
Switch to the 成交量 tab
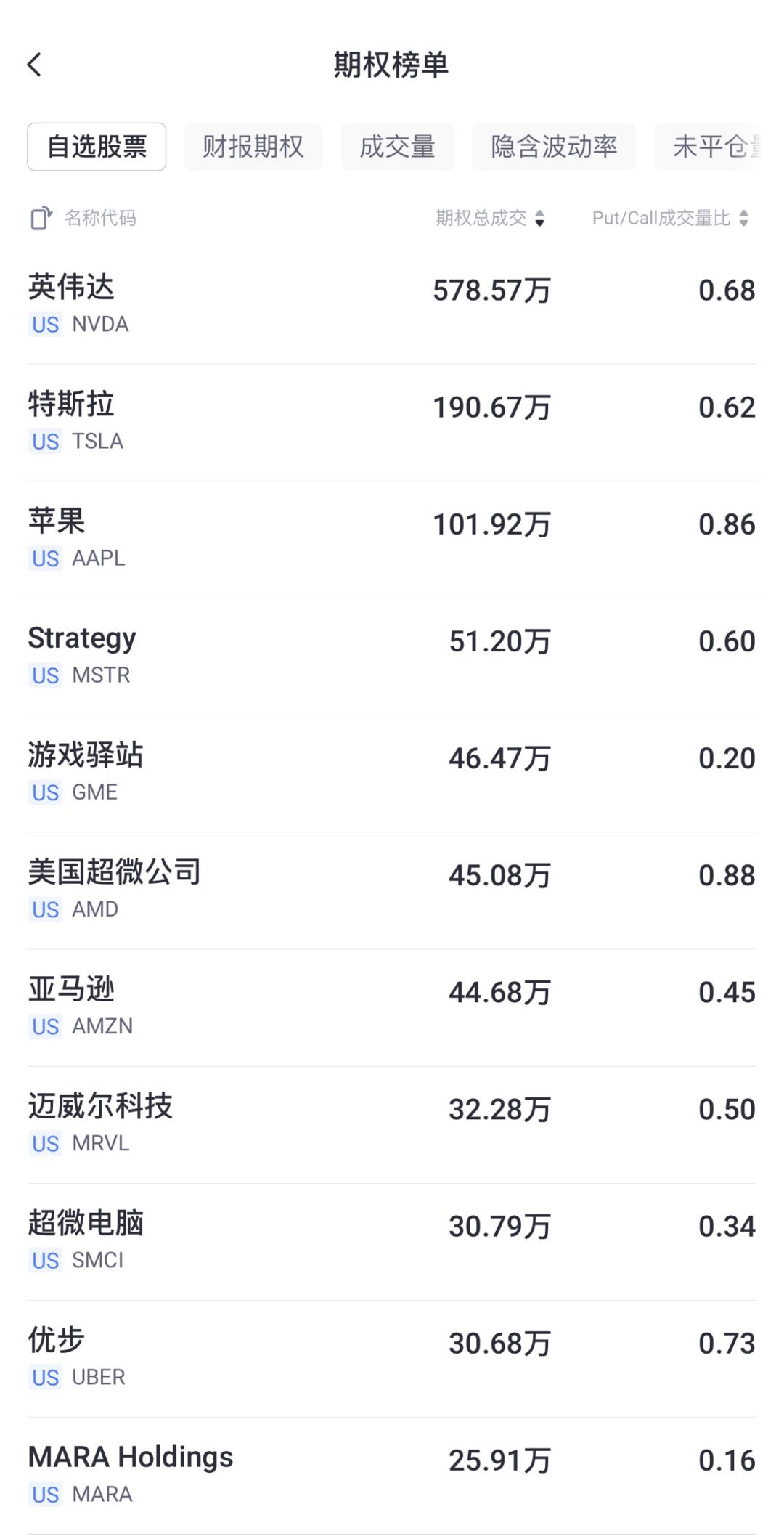coord(397,147)
